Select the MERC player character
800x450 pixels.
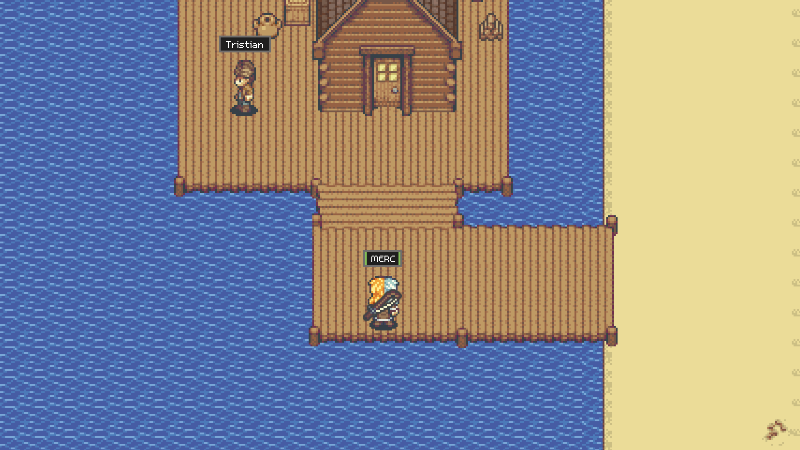383,303
